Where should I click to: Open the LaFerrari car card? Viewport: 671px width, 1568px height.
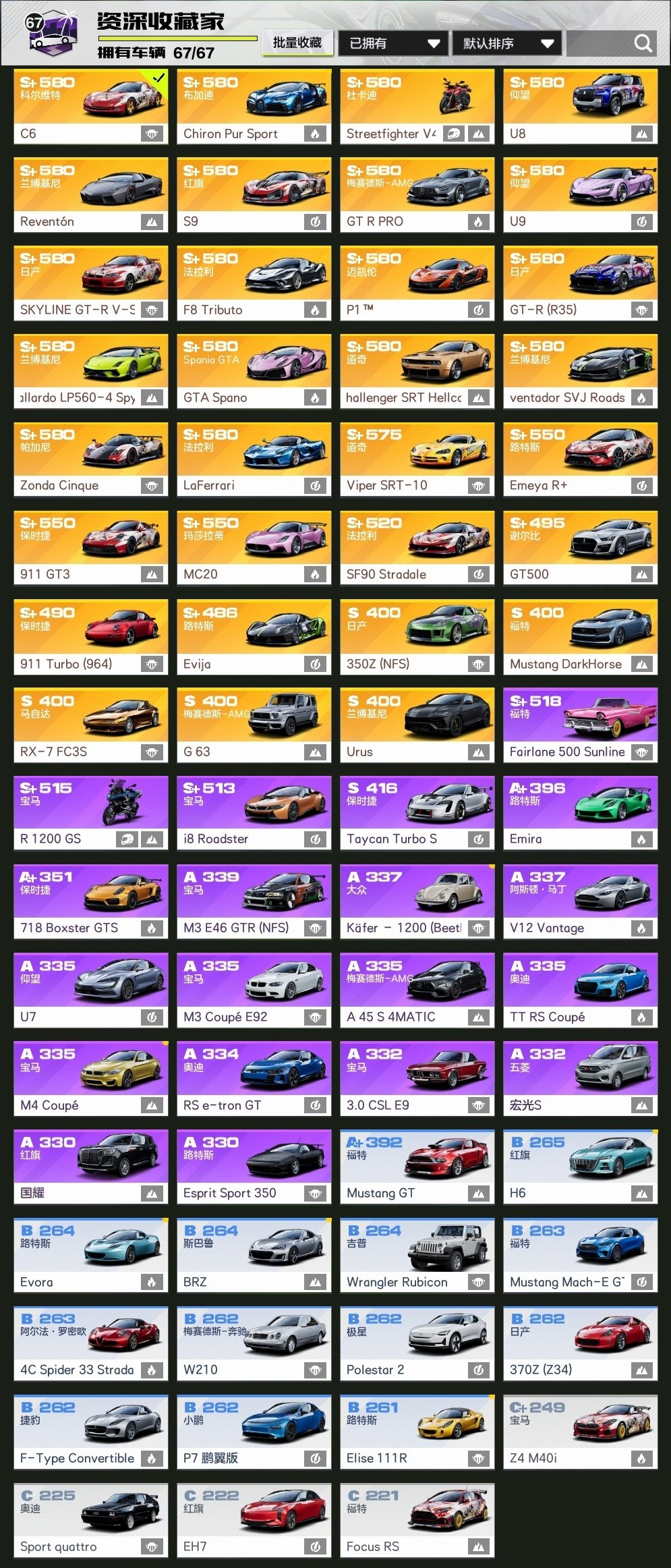point(254,459)
